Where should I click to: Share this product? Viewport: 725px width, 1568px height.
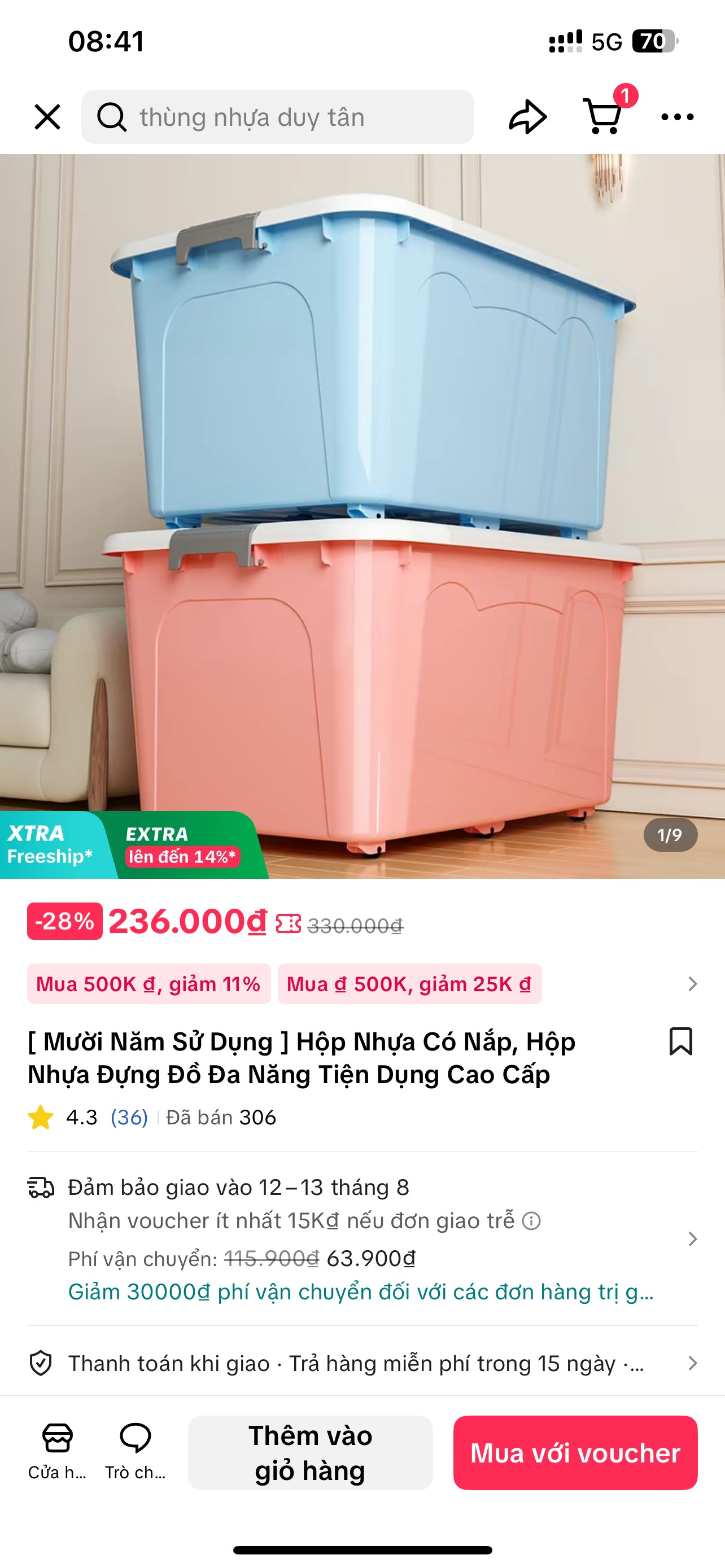(x=528, y=116)
